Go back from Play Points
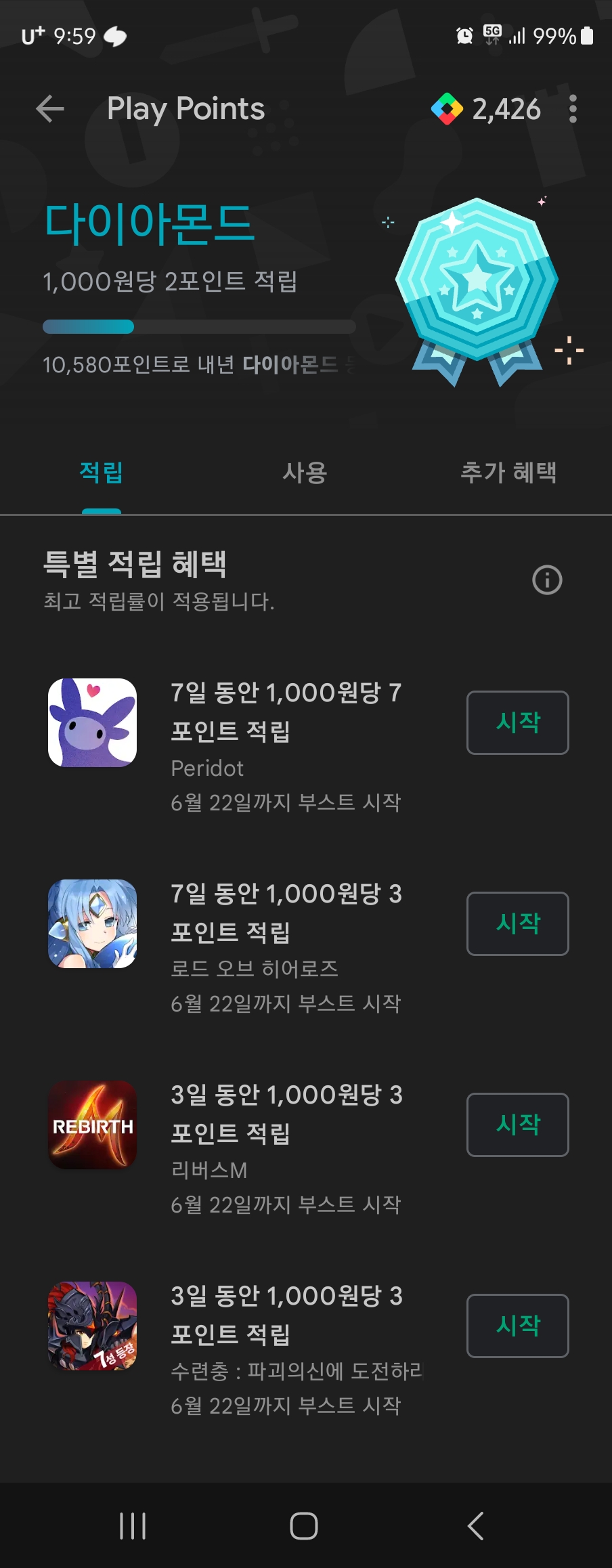 [50, 109]
